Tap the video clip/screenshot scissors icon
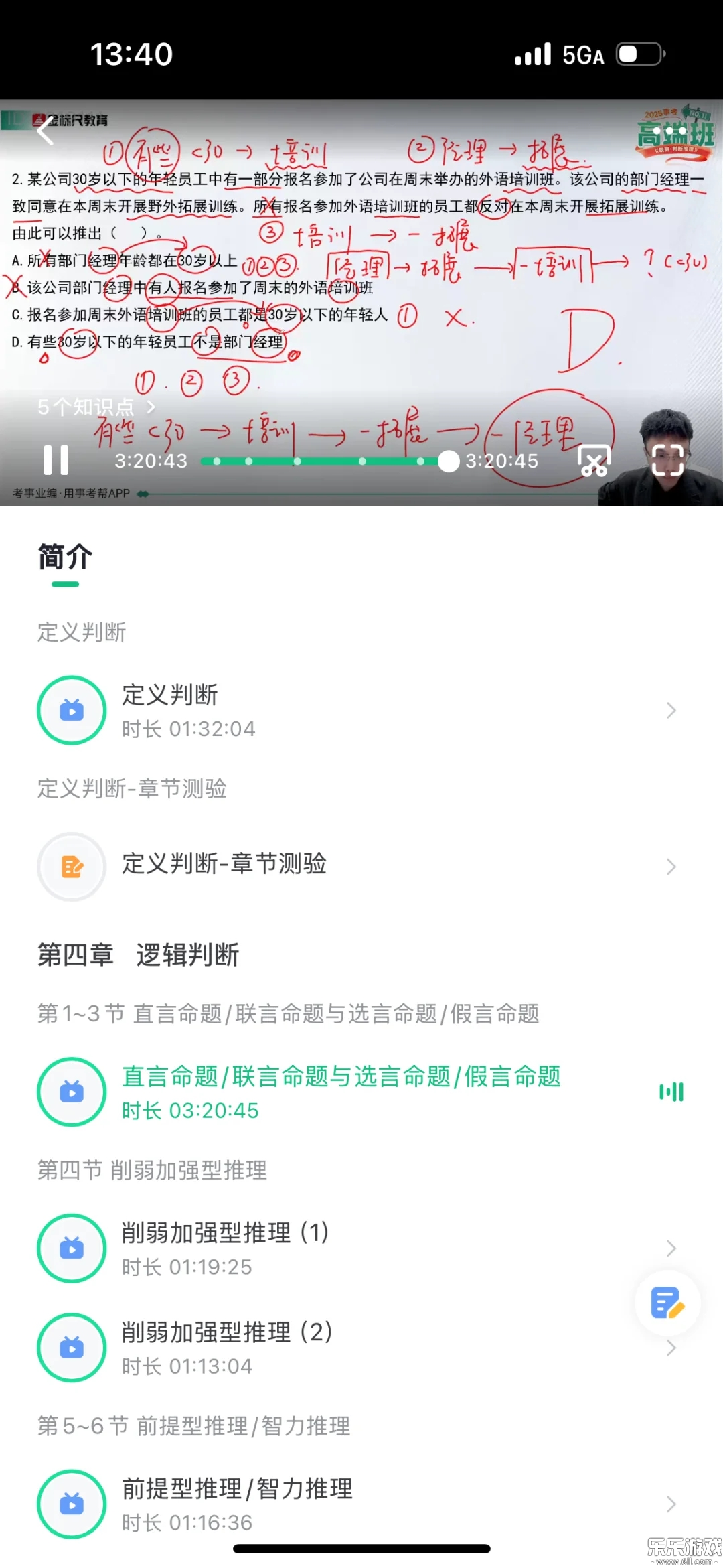The width and height of the screenshot is (723, 1568). [x=592, y=460]
